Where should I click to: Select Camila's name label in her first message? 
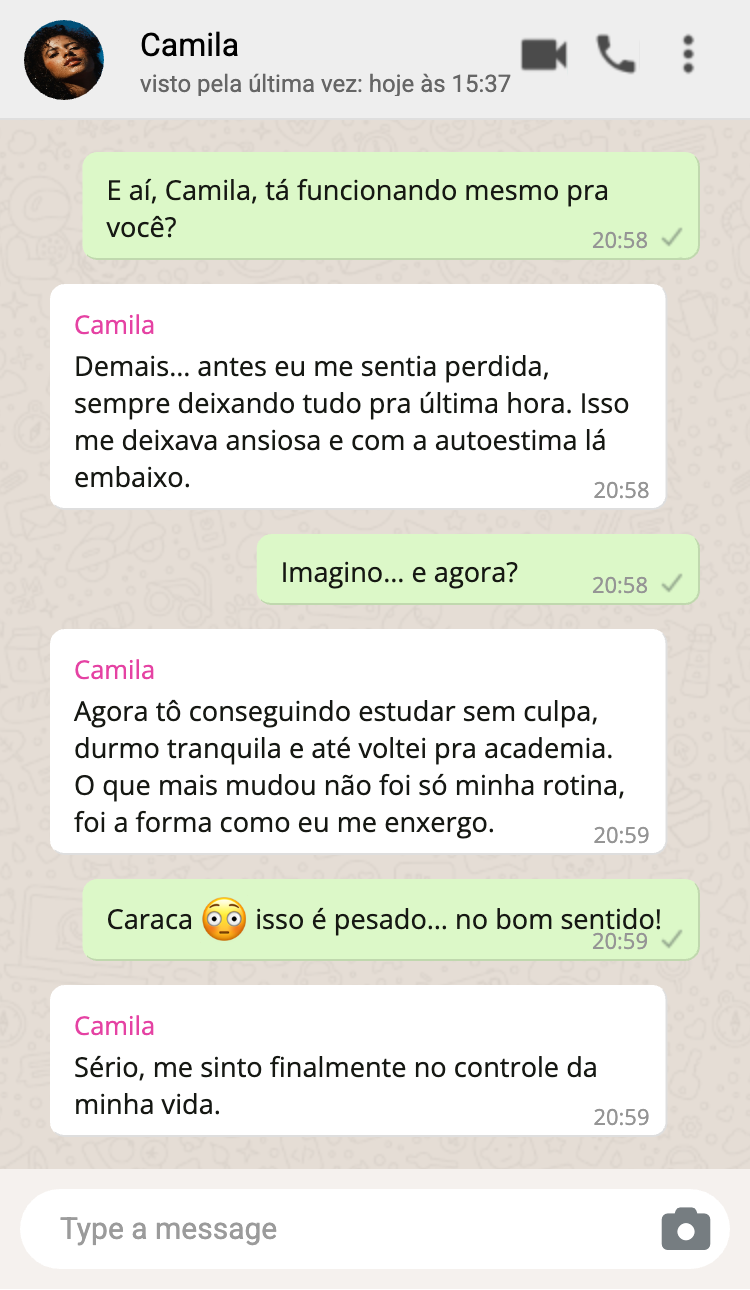(114, 325)
